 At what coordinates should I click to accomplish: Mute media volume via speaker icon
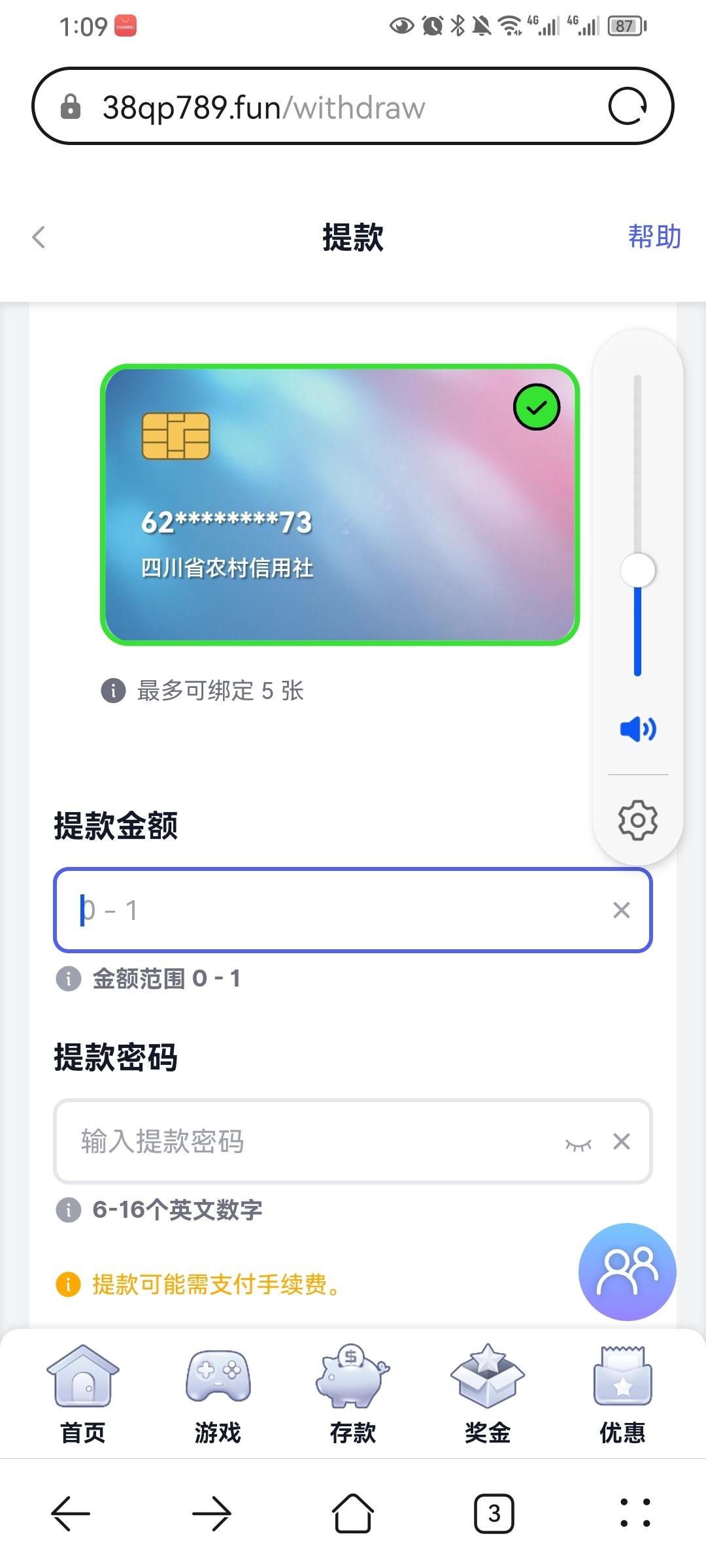click(x=638, y=728)
